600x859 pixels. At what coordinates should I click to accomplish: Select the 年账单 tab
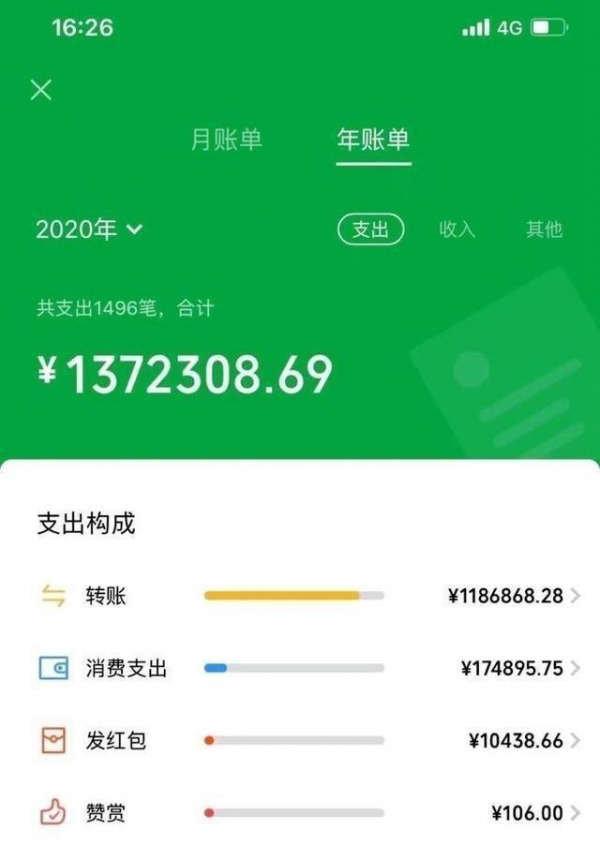pos(373,140)
